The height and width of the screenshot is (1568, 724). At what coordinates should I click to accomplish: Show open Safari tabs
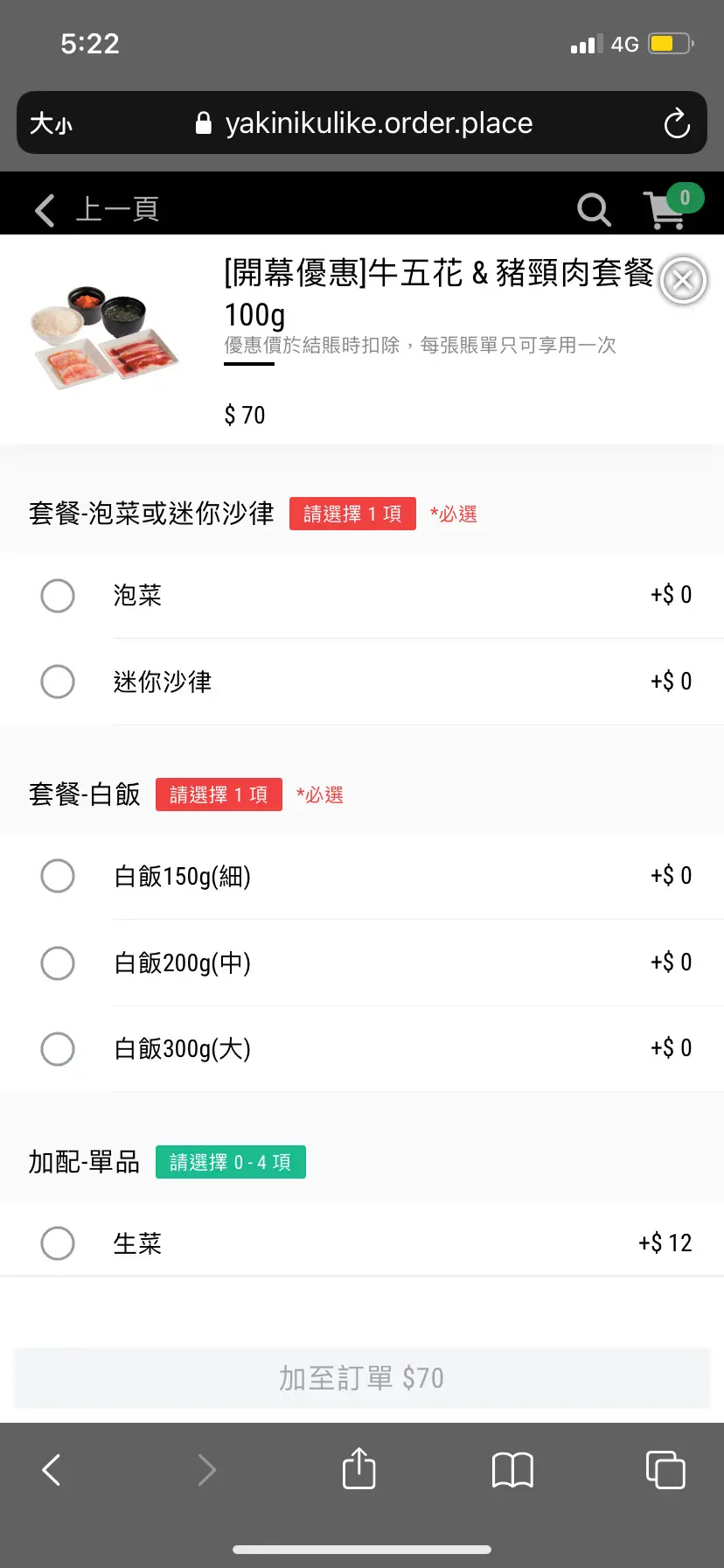(x=665, y=1469)
